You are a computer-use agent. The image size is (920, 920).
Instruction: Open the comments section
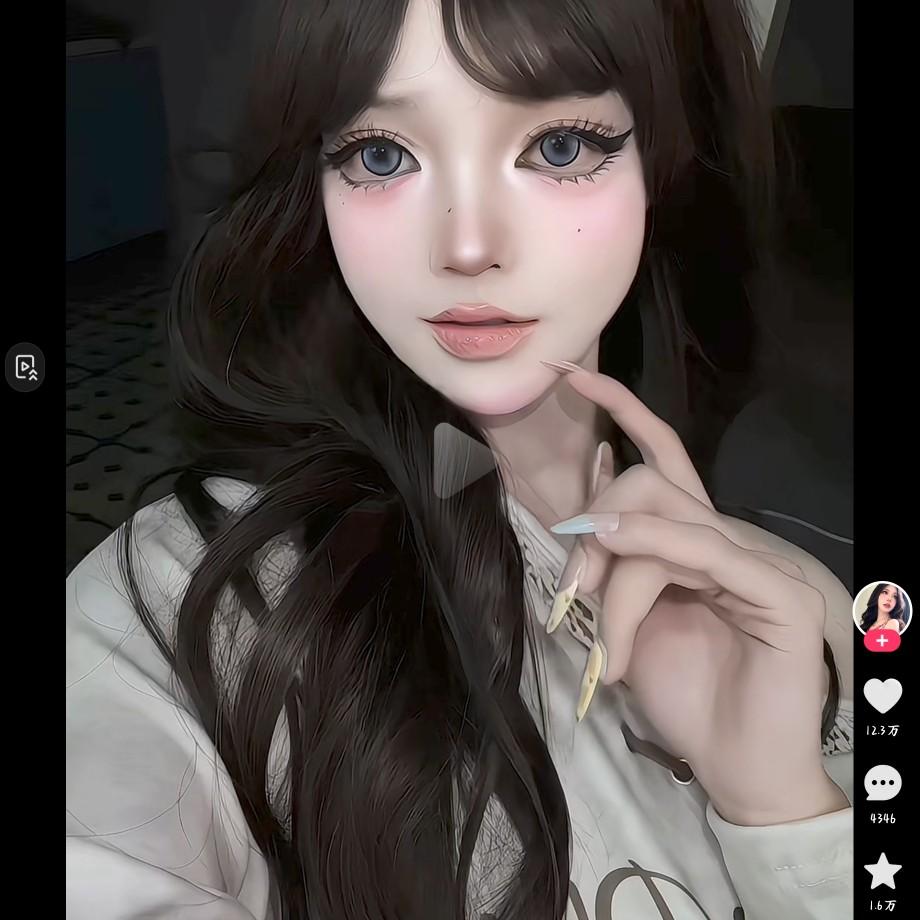pos(882,783)
